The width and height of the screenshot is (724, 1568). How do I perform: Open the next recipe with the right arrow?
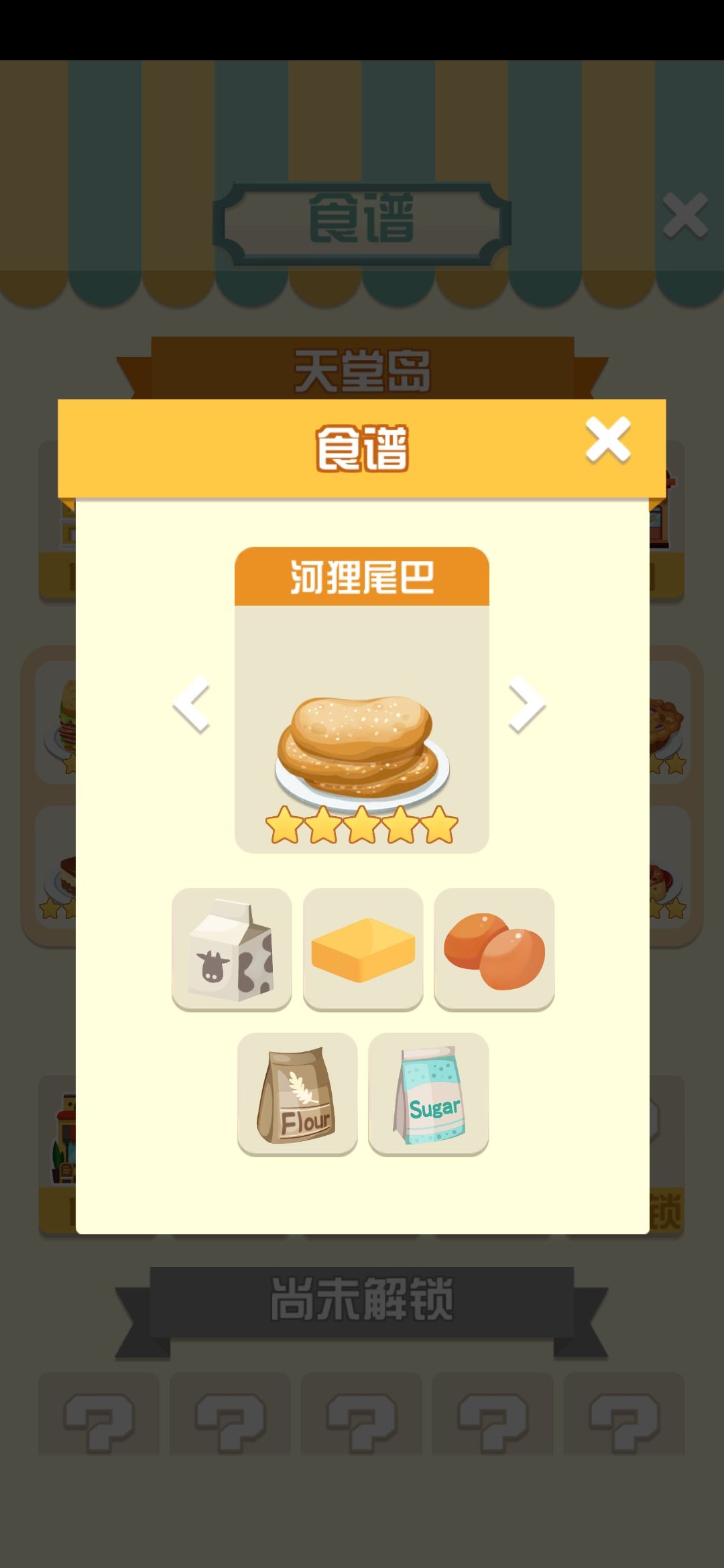click(527, 705)
